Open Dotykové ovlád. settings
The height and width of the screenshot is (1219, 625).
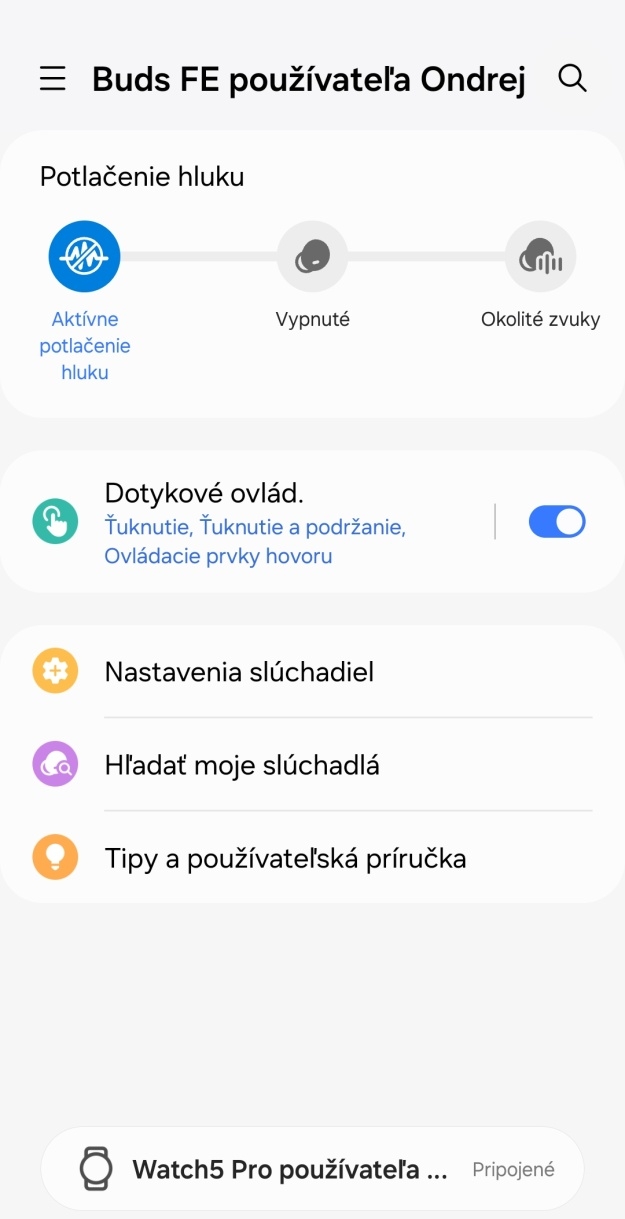click(x=255, y=523)
